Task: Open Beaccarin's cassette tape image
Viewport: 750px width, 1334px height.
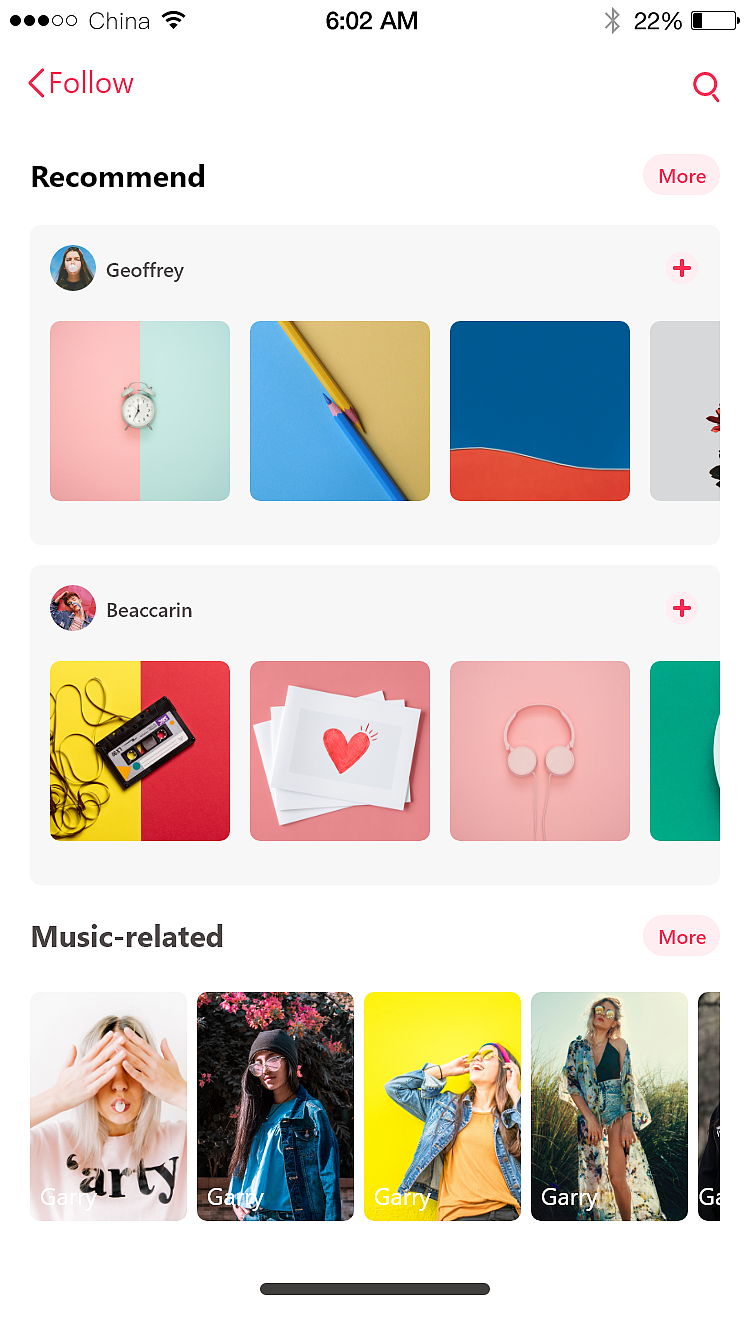Action: click(140, 751)
